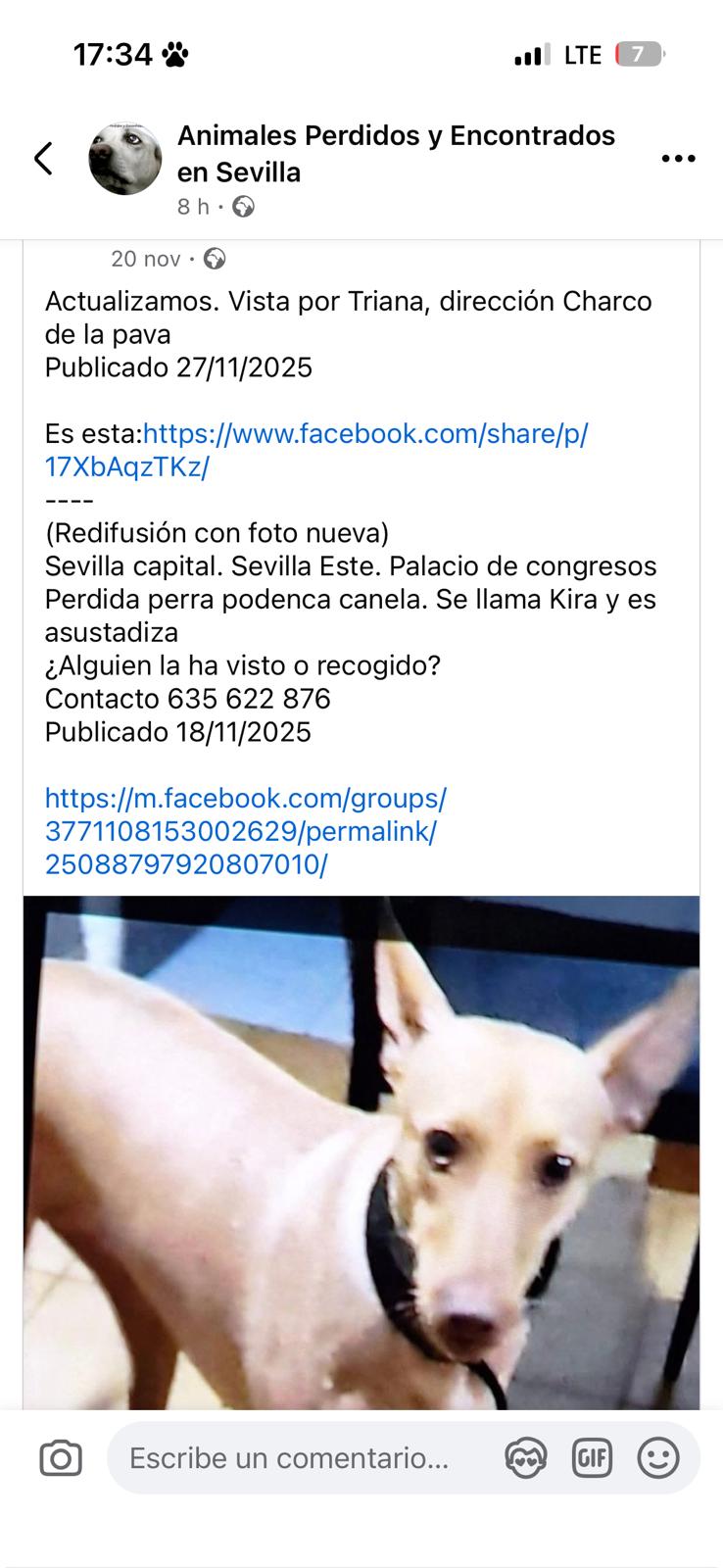Open the three-dot overflow menu

678,158
